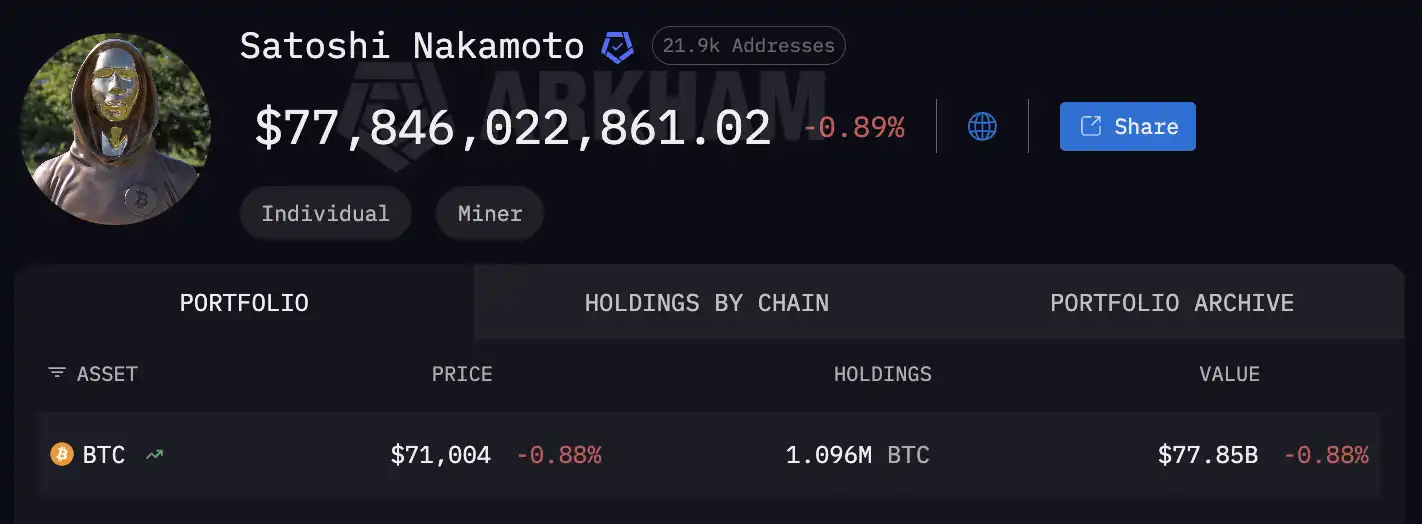The width and height of the screenshot is (1422, 524).
Task: Tap the Individual tag chip
Action: pyautogui.click(x=325, y=213)
